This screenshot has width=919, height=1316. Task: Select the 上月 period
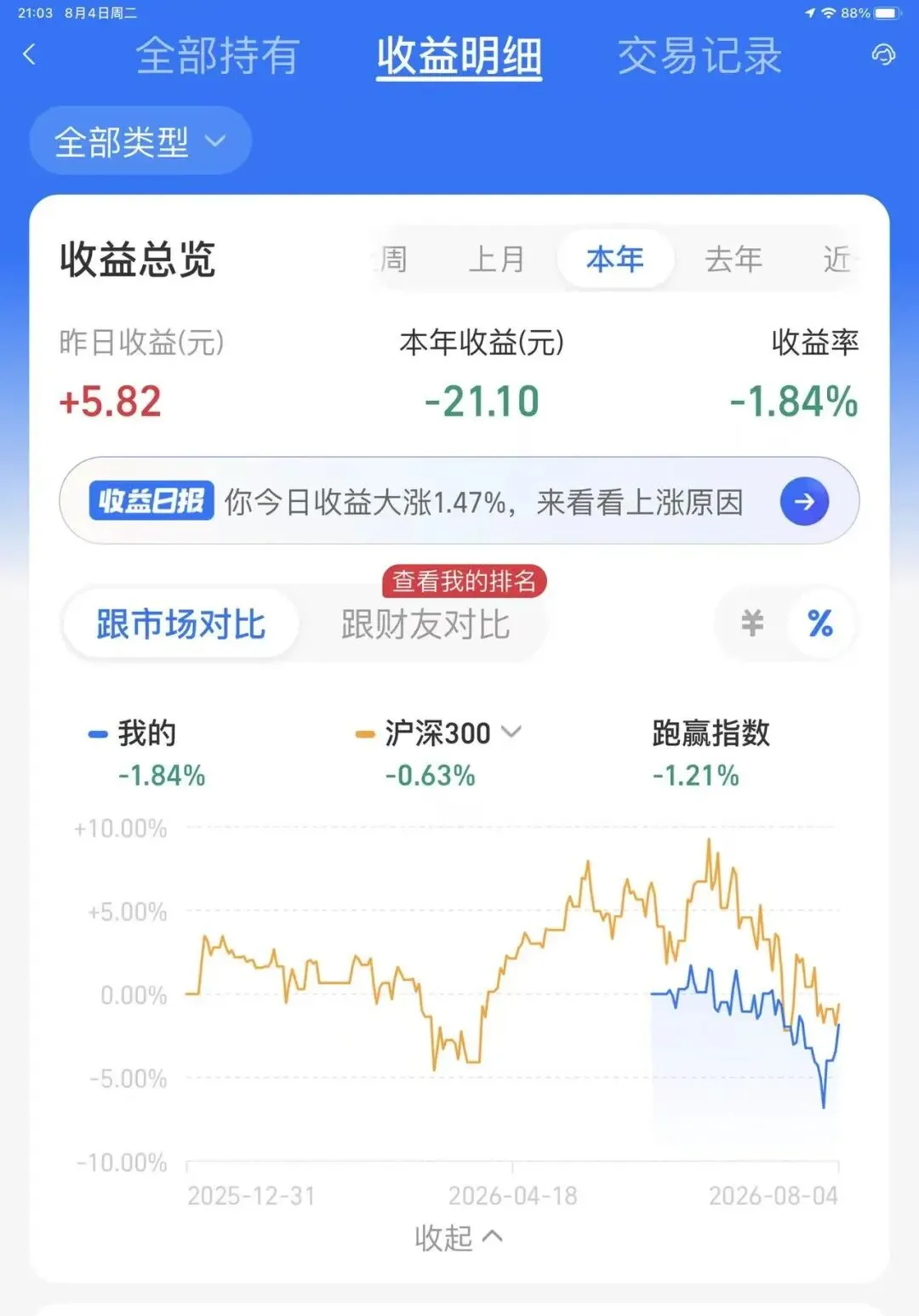coord(497,259)
